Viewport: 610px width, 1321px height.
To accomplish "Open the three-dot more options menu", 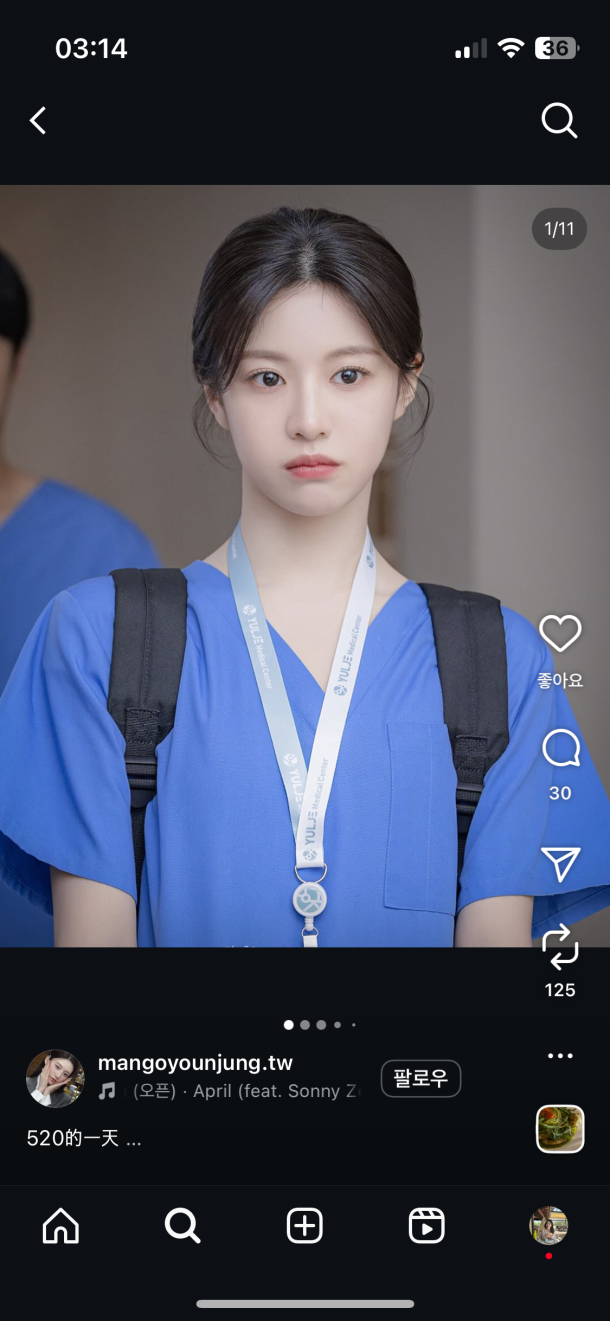I will click(560, 1056).
